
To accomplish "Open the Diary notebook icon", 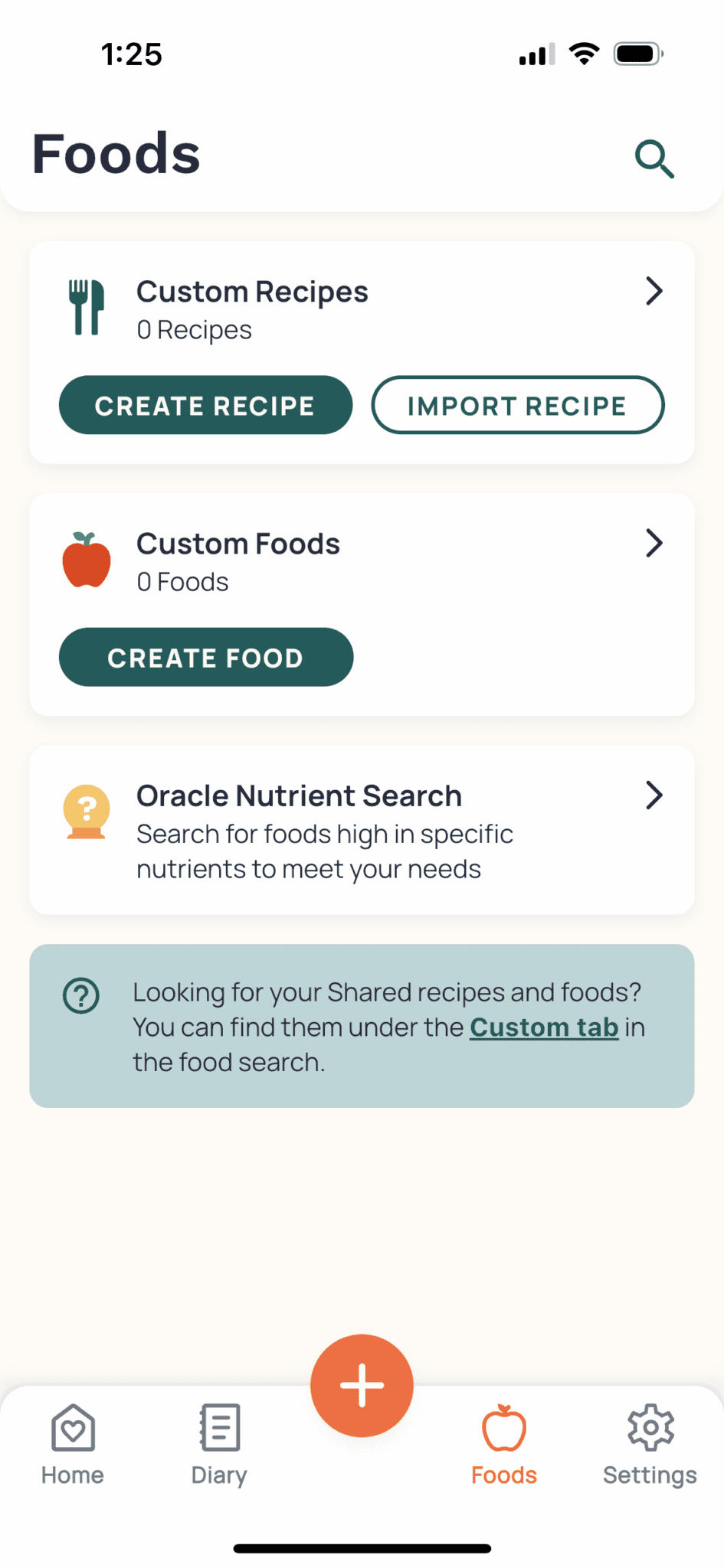I will click(x=218, y=1426).
